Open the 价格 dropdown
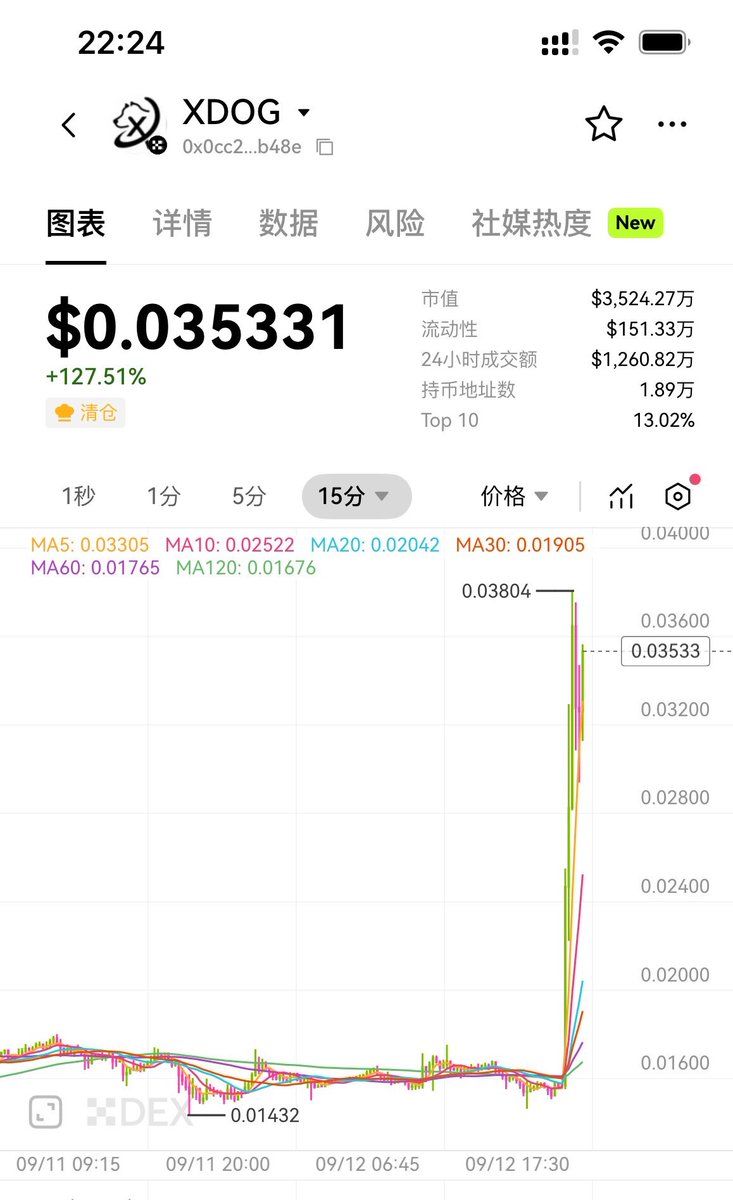This screenshot has width=733, height=1200. pyautogui.click(x=514, y=496)
